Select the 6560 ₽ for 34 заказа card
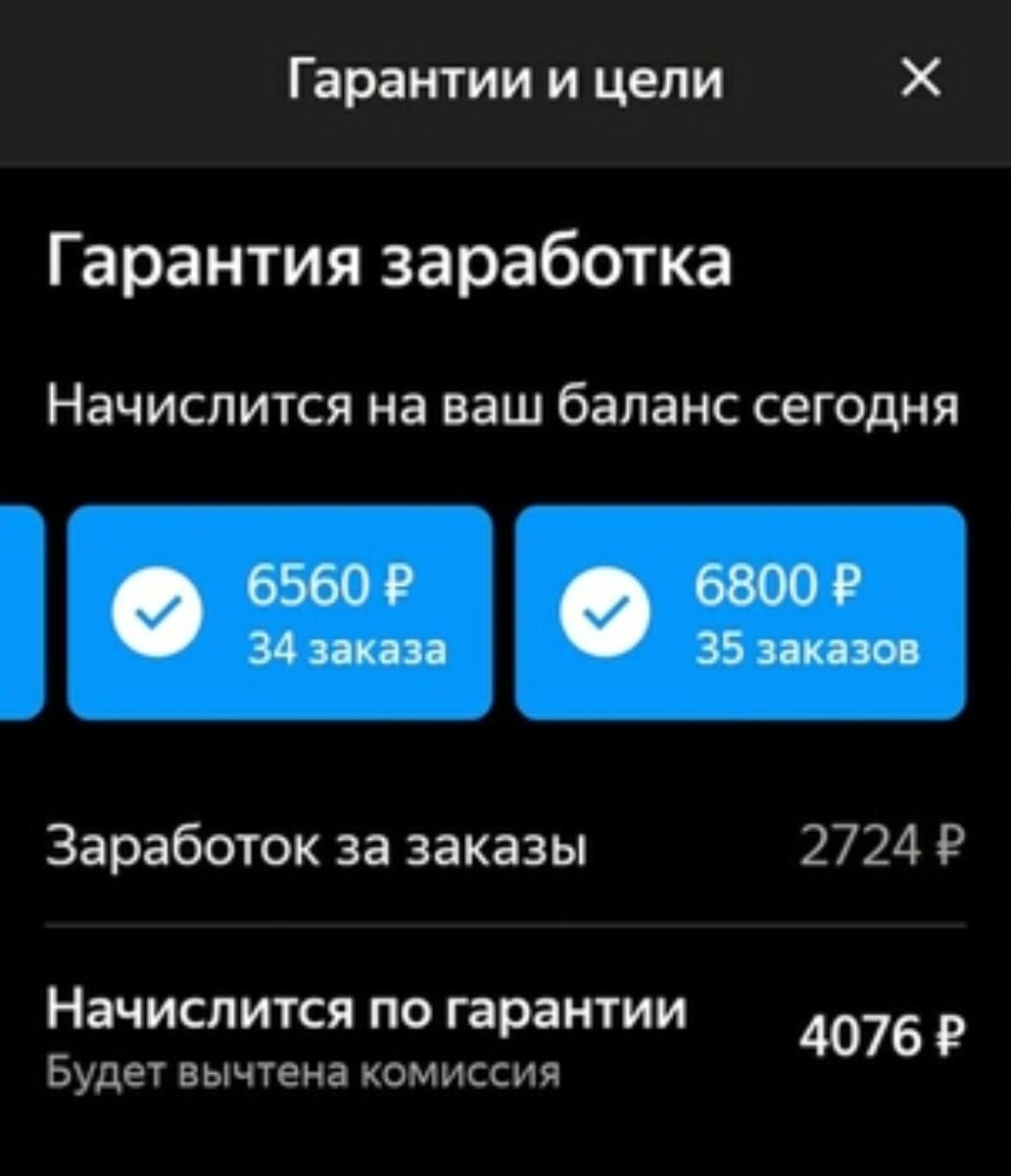 click(x=279, y=612)
